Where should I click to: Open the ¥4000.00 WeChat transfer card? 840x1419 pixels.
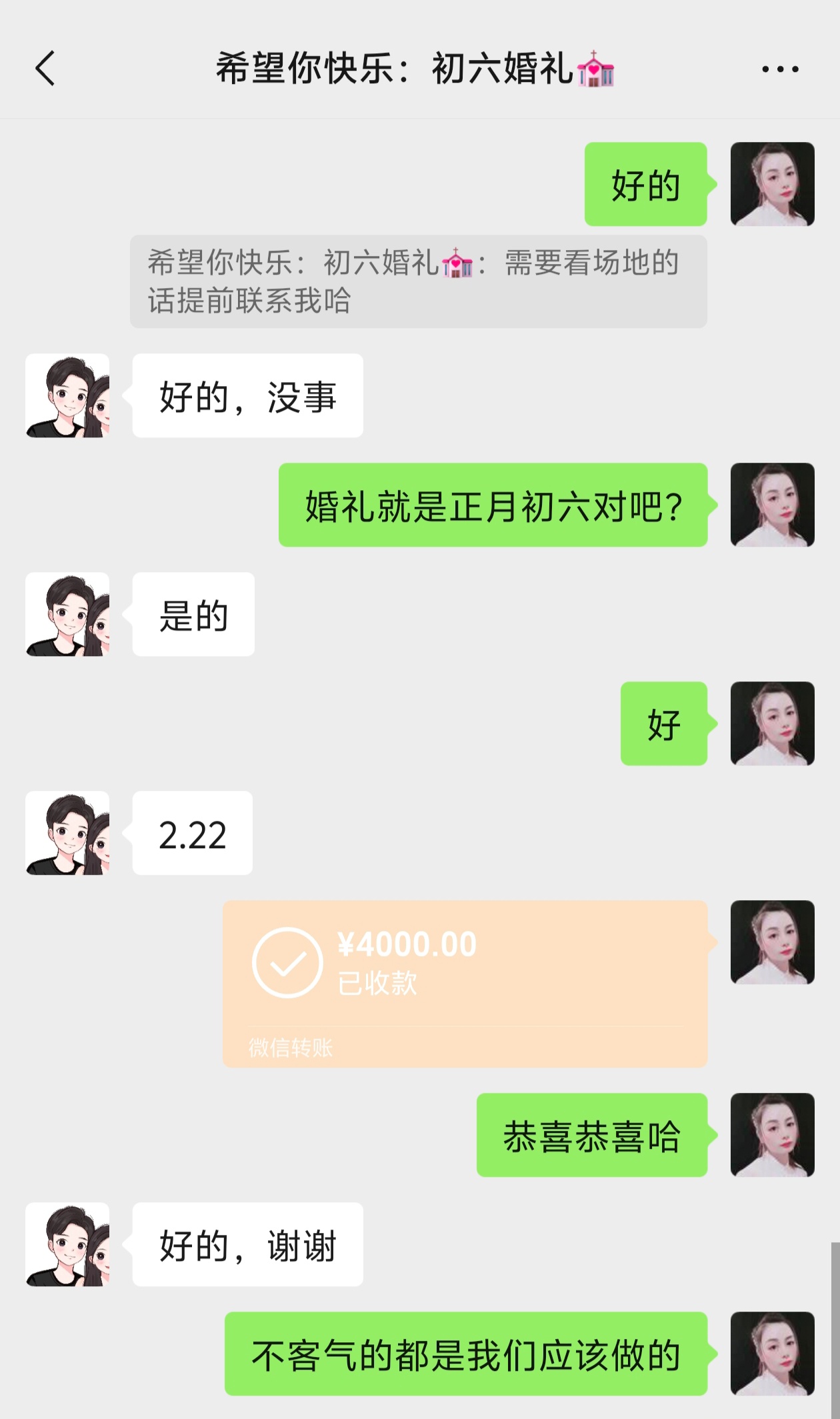click(465, 983)
